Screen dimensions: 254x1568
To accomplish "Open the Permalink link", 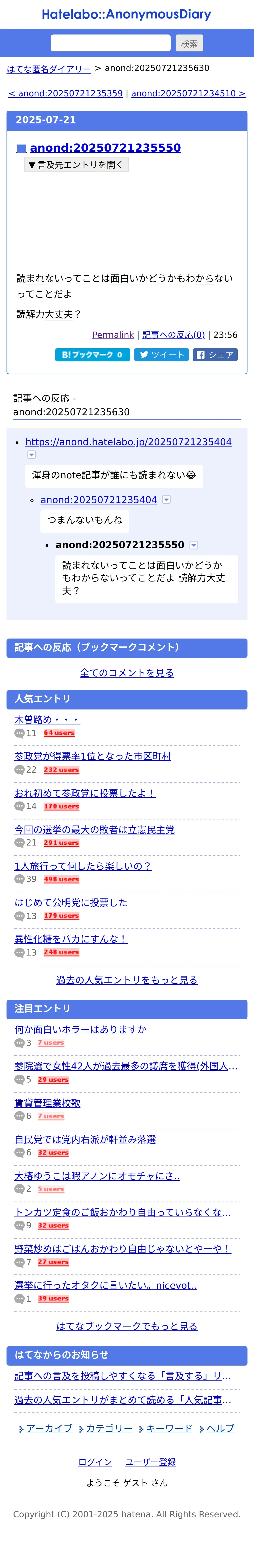I will [x=113, y=335].
